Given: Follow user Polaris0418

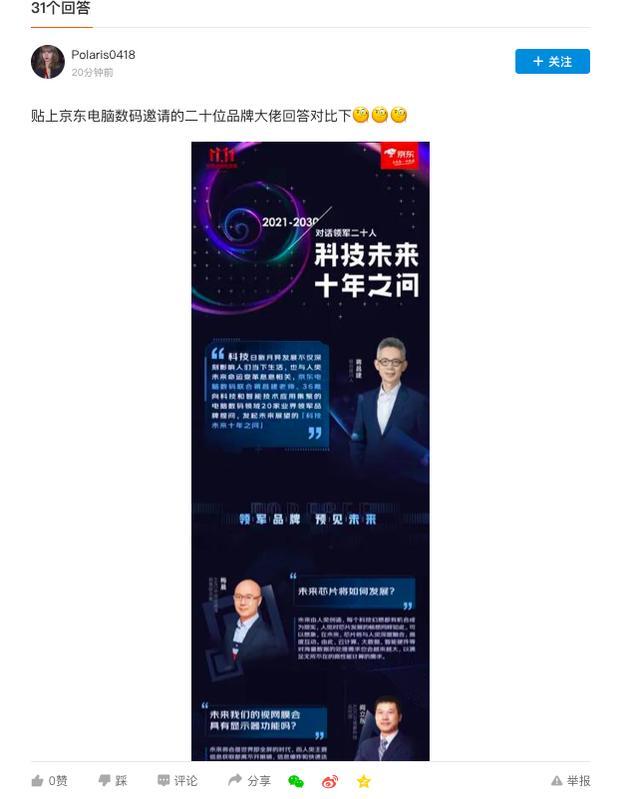Looking at the screenshot, I should point(552,61).
